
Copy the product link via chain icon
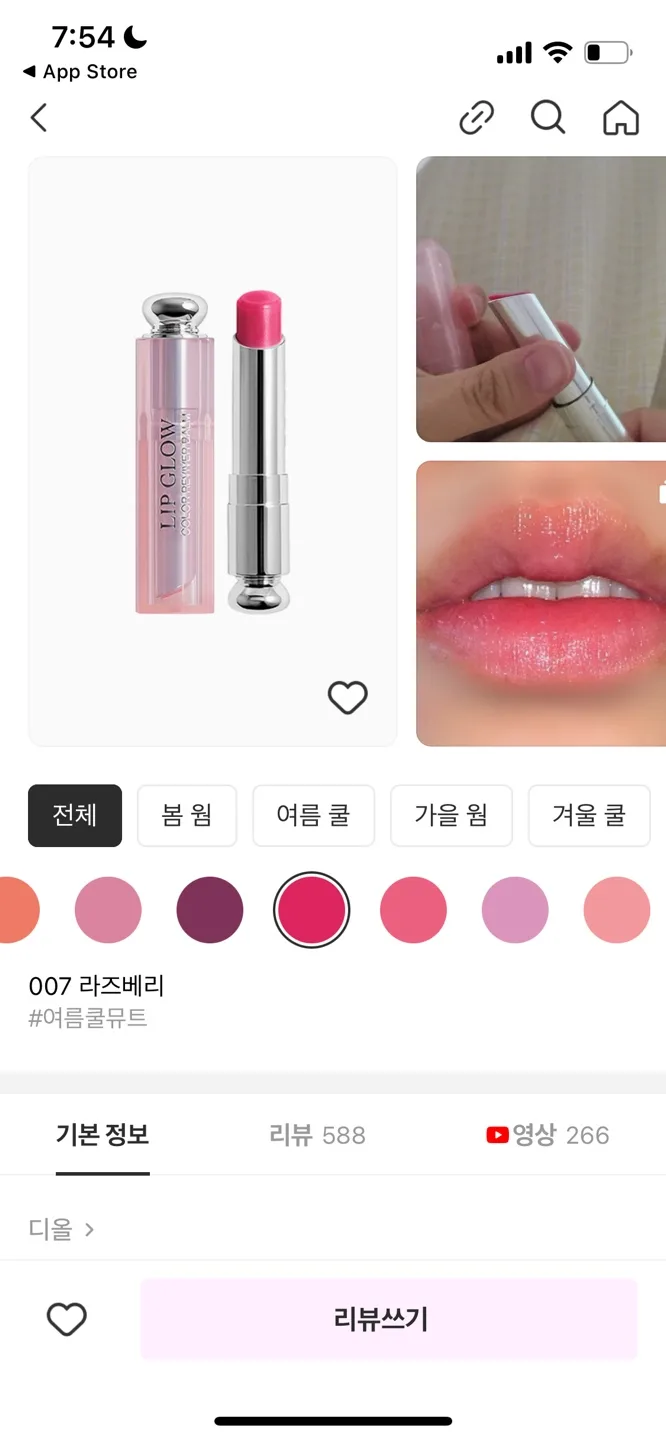pos(476,118)
